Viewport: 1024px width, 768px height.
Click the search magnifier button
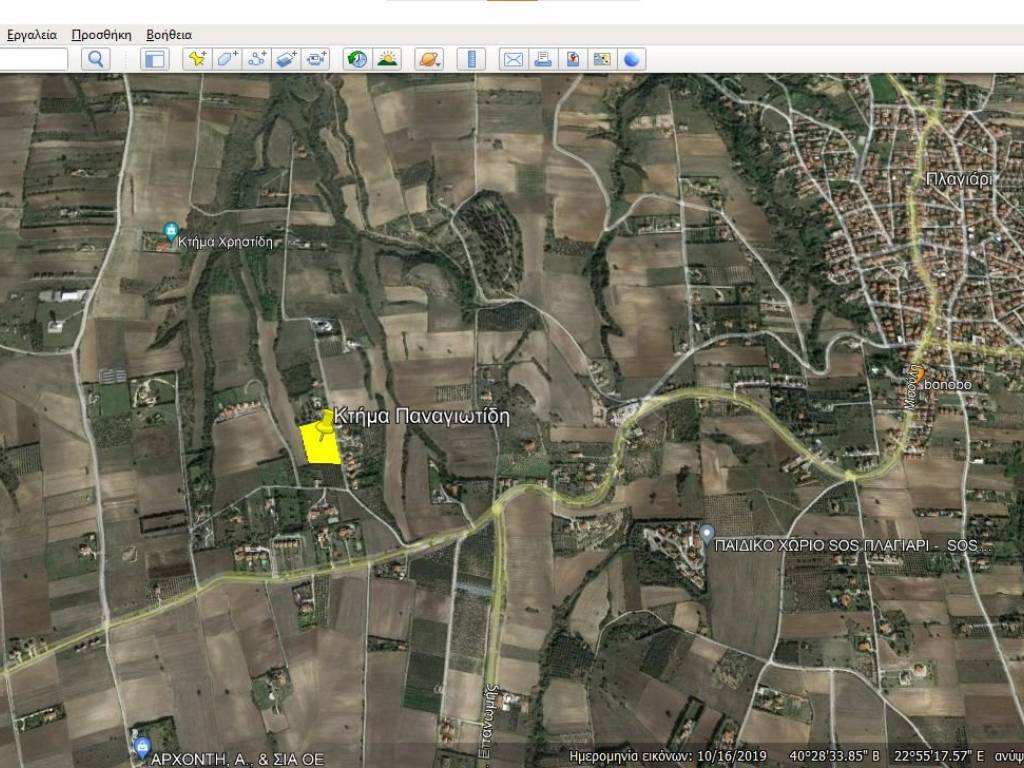click(x=95, y=59)
